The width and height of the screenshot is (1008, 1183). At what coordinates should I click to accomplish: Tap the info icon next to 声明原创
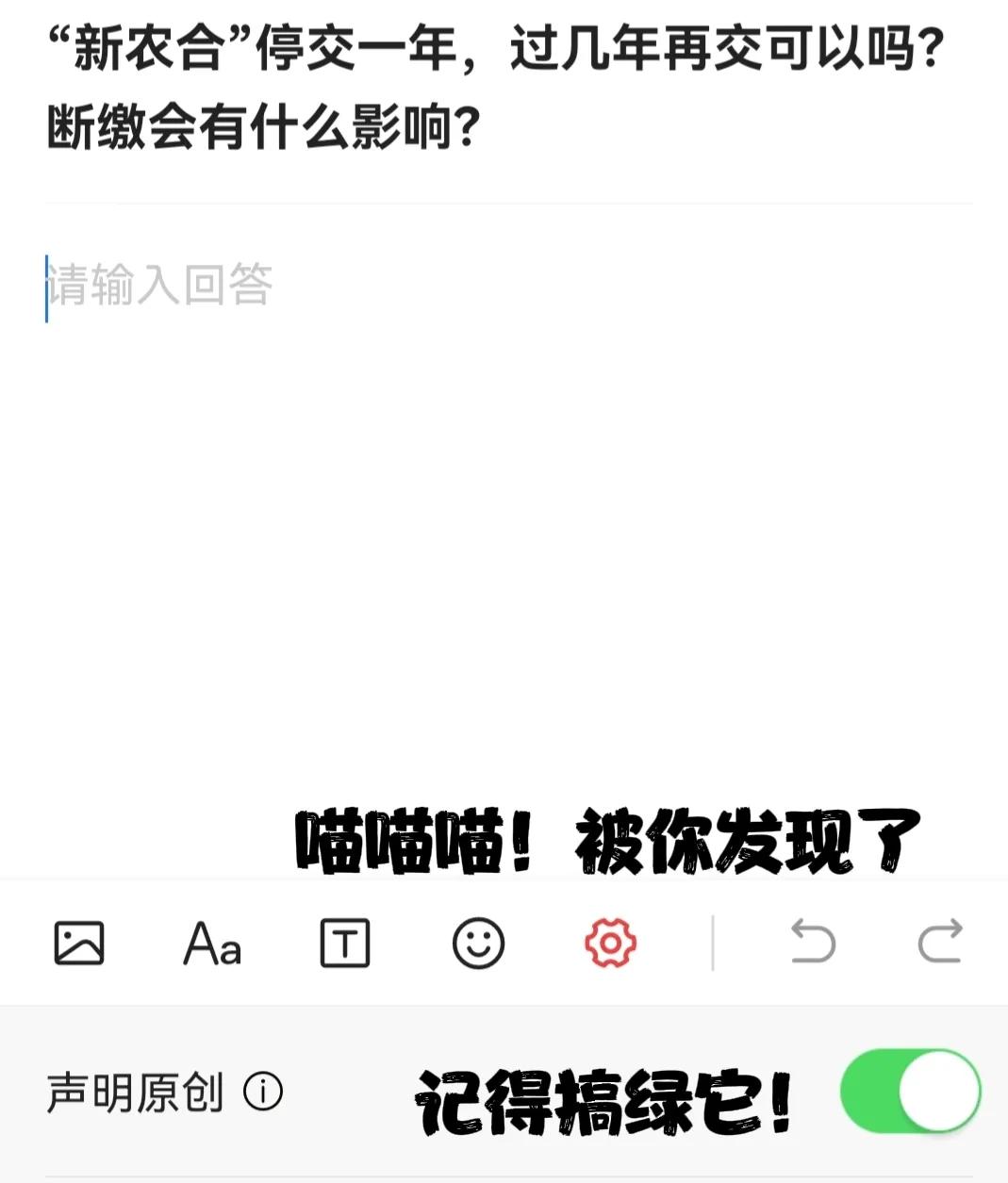pyautogui.click(x=264, y=1092)
